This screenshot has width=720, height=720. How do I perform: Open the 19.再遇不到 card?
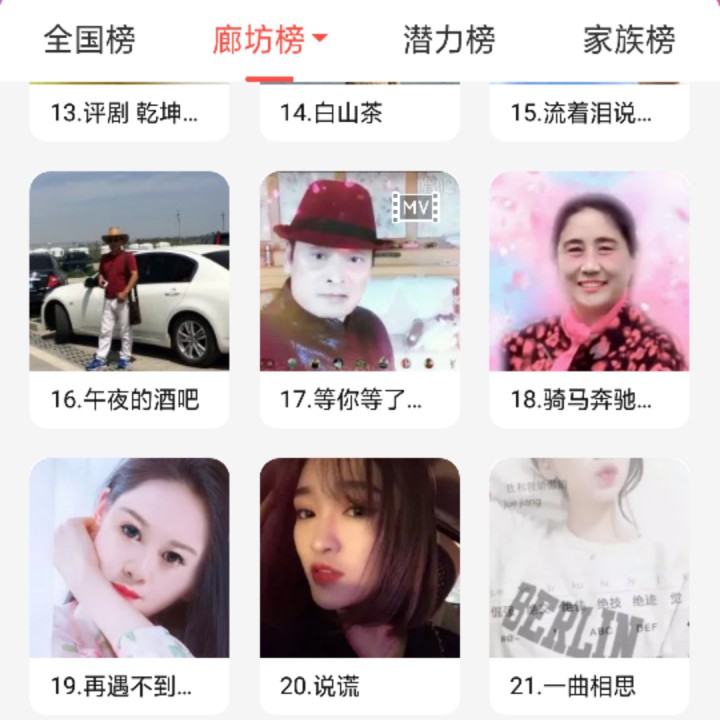click(x=129, y=586)
